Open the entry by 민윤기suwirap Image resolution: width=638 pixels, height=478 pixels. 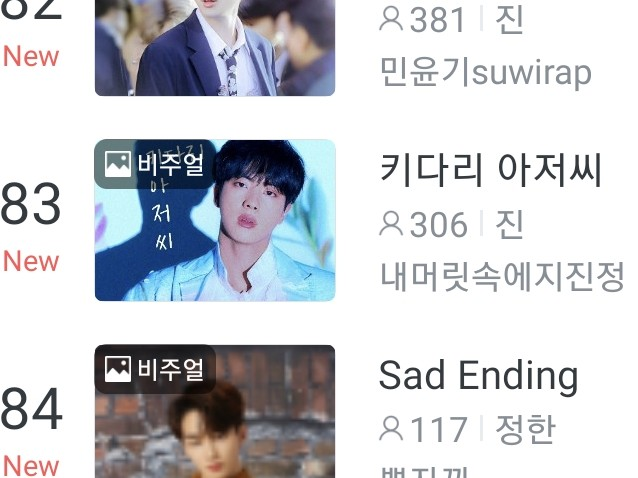pyautogui.click(x=485, y=72)
